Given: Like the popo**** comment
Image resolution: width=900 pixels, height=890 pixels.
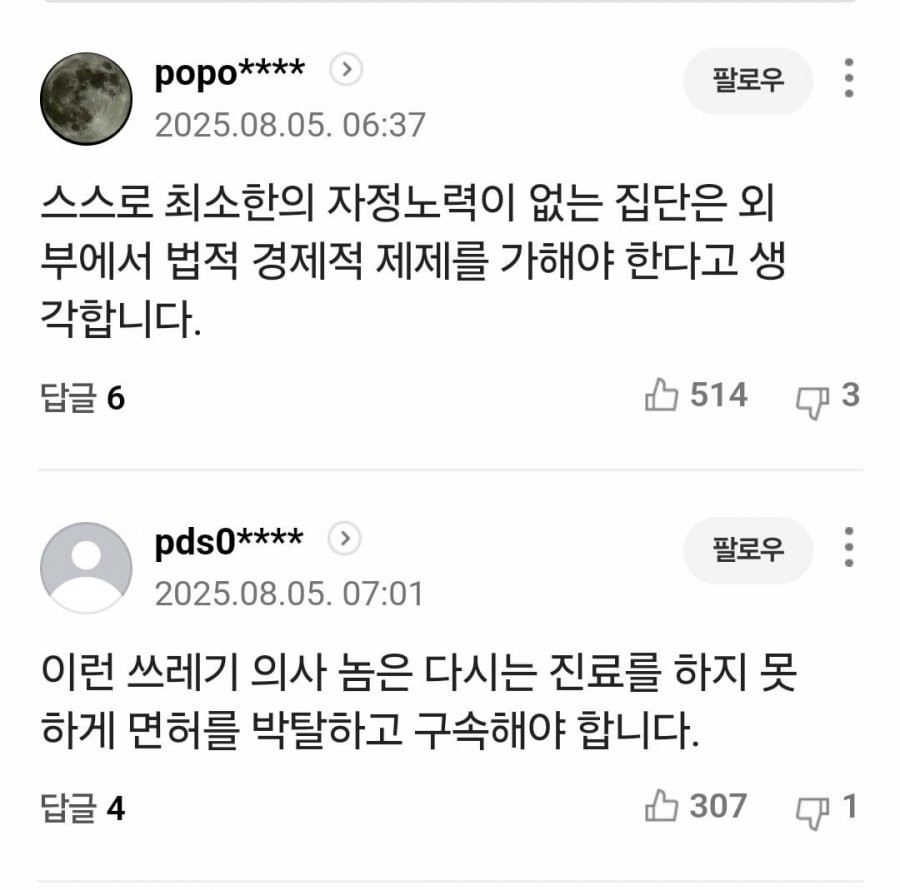Looking at the screenshot, I should (663, 397).
